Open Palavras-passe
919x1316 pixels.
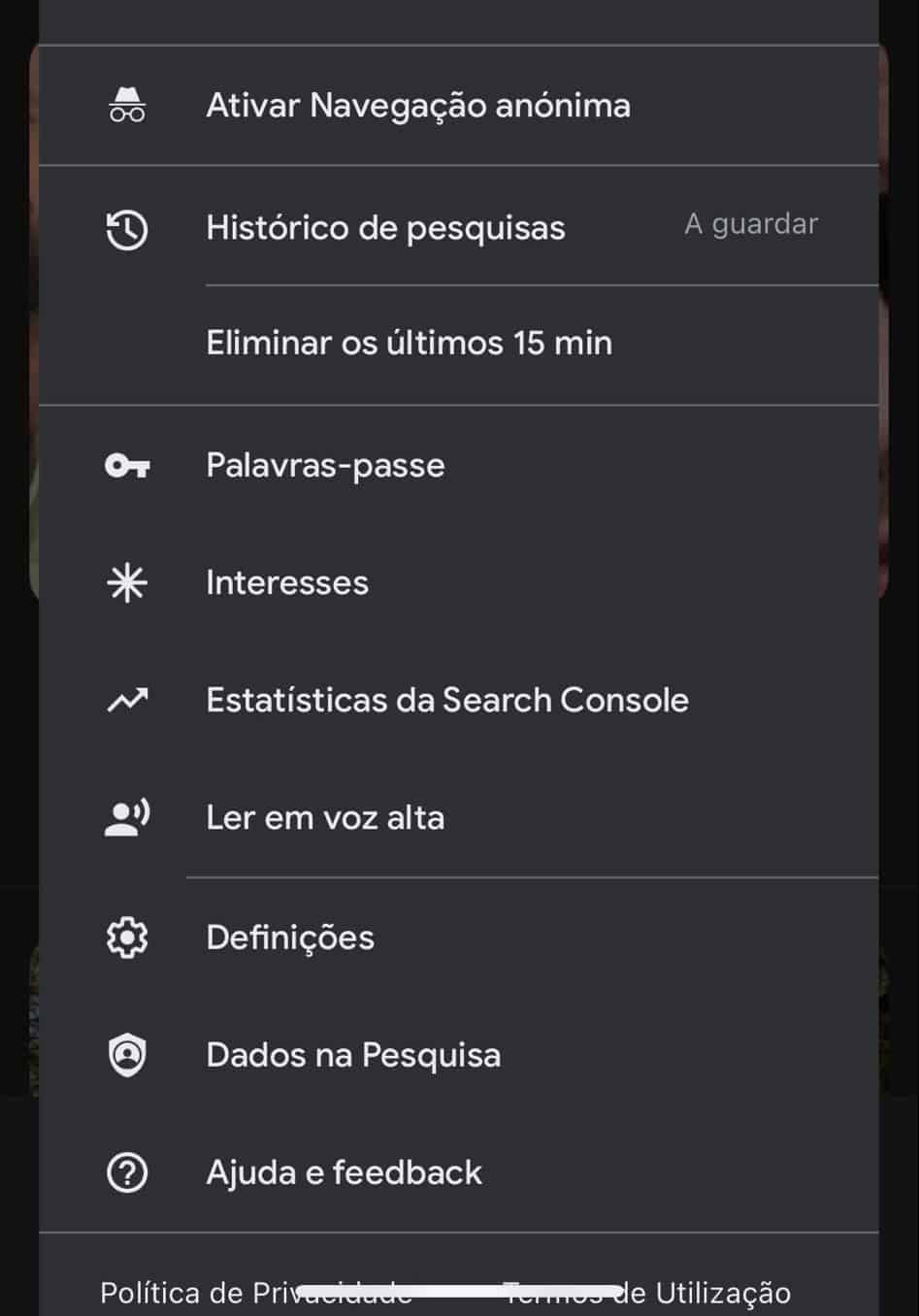click(325, 466)
